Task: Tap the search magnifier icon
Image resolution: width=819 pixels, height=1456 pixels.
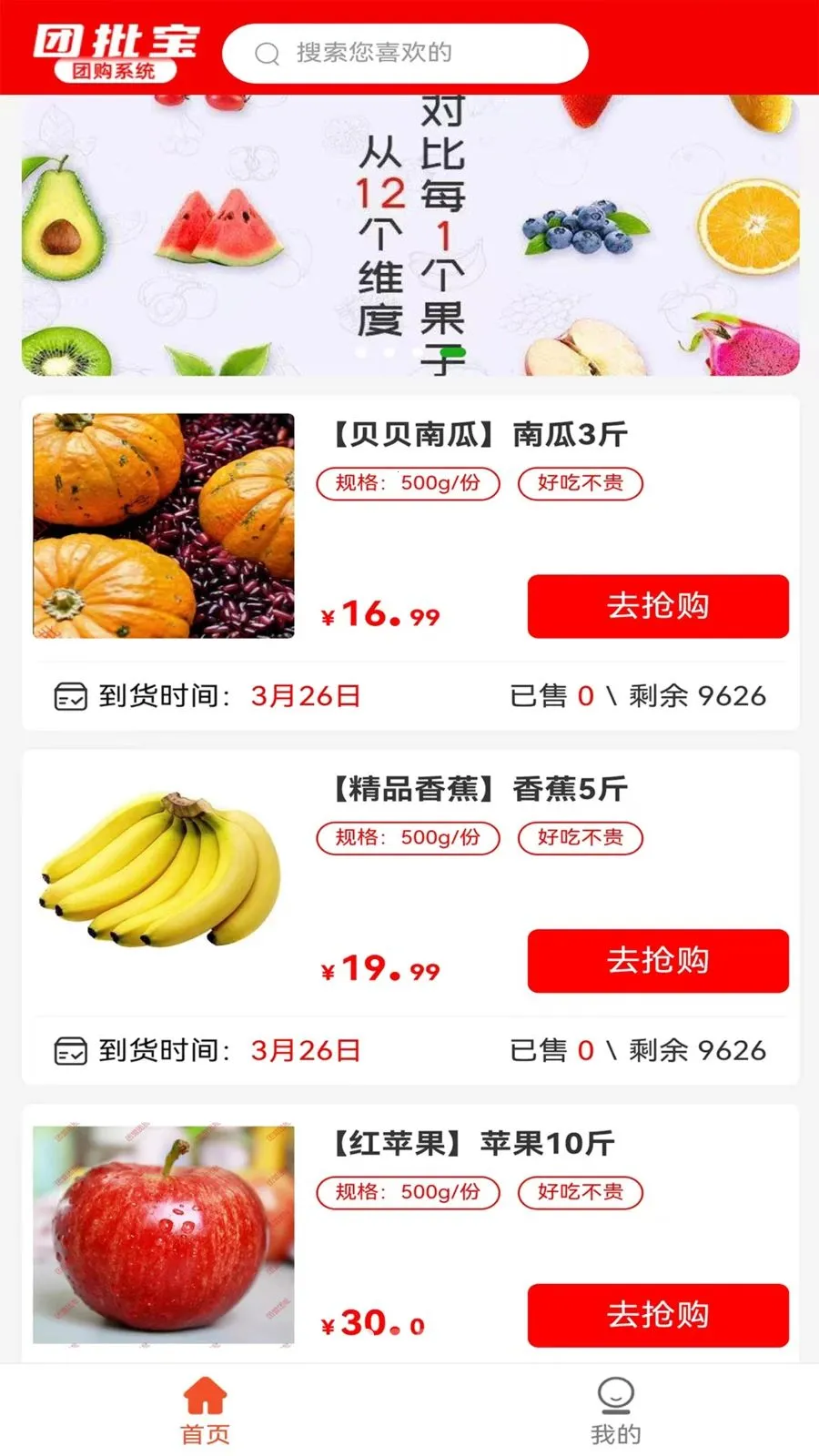Action: [266, 53]
